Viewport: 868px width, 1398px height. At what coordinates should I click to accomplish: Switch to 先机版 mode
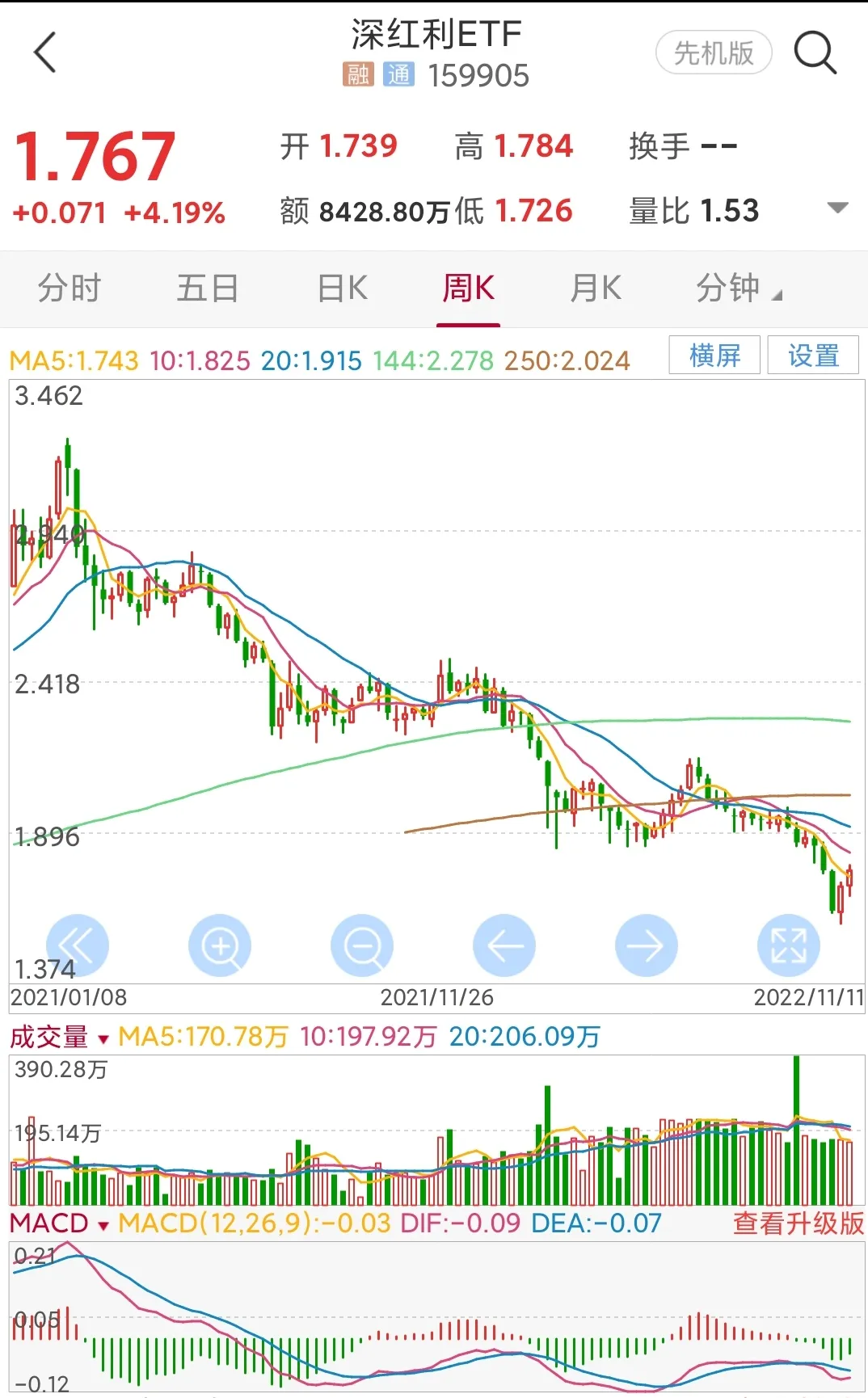click(714, 53)
